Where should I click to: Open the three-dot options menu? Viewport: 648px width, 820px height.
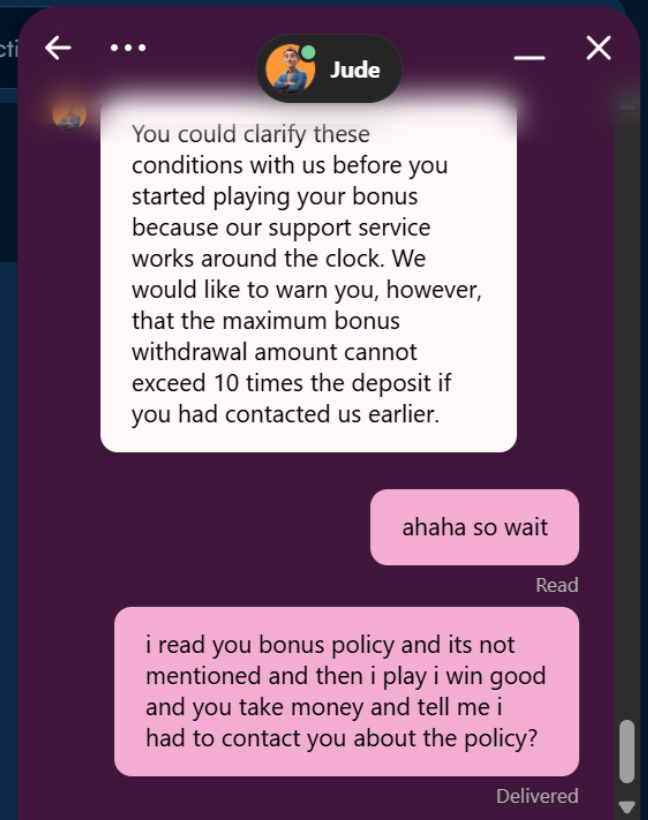tap(128, 48)
